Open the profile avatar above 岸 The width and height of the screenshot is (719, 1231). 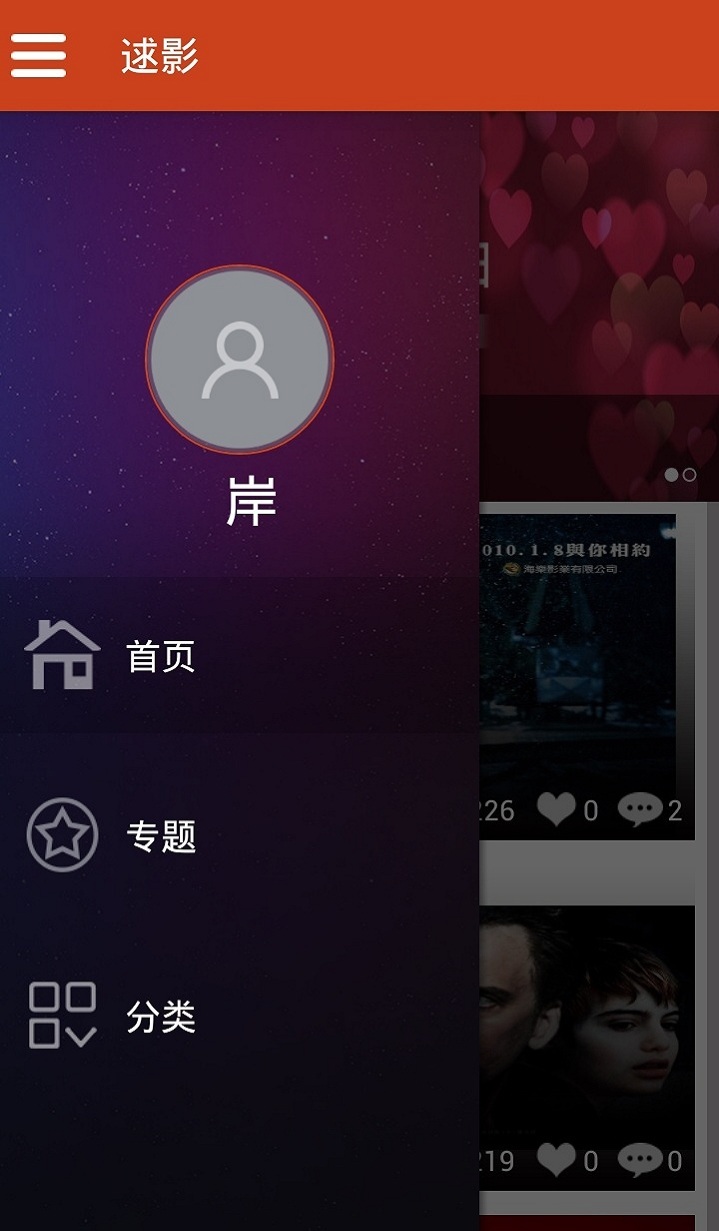[x=240, y=359]
